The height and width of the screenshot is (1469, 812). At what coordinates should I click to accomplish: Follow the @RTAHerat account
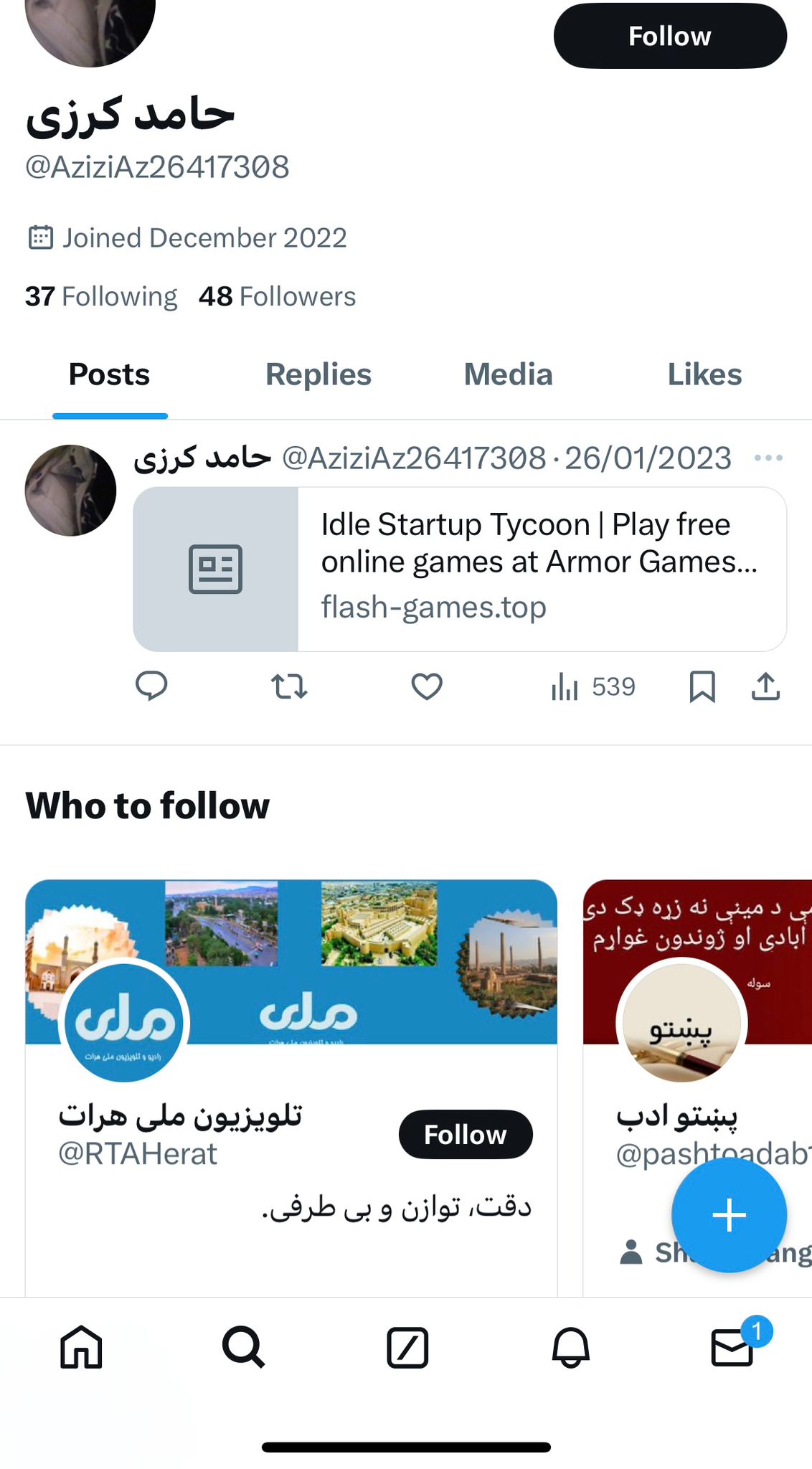click(466, 1134)
